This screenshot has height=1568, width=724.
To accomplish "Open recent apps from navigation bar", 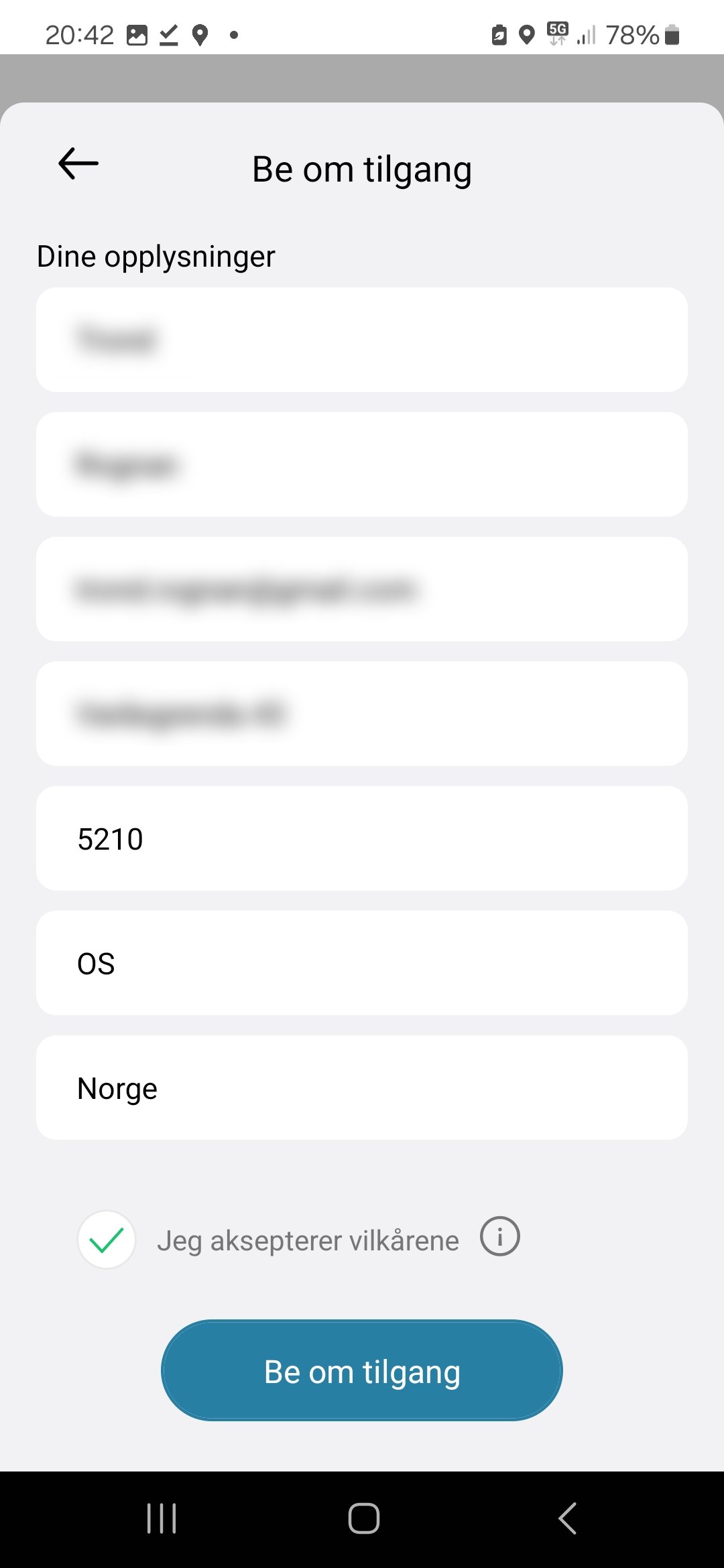I will (x=162, y=1518).
